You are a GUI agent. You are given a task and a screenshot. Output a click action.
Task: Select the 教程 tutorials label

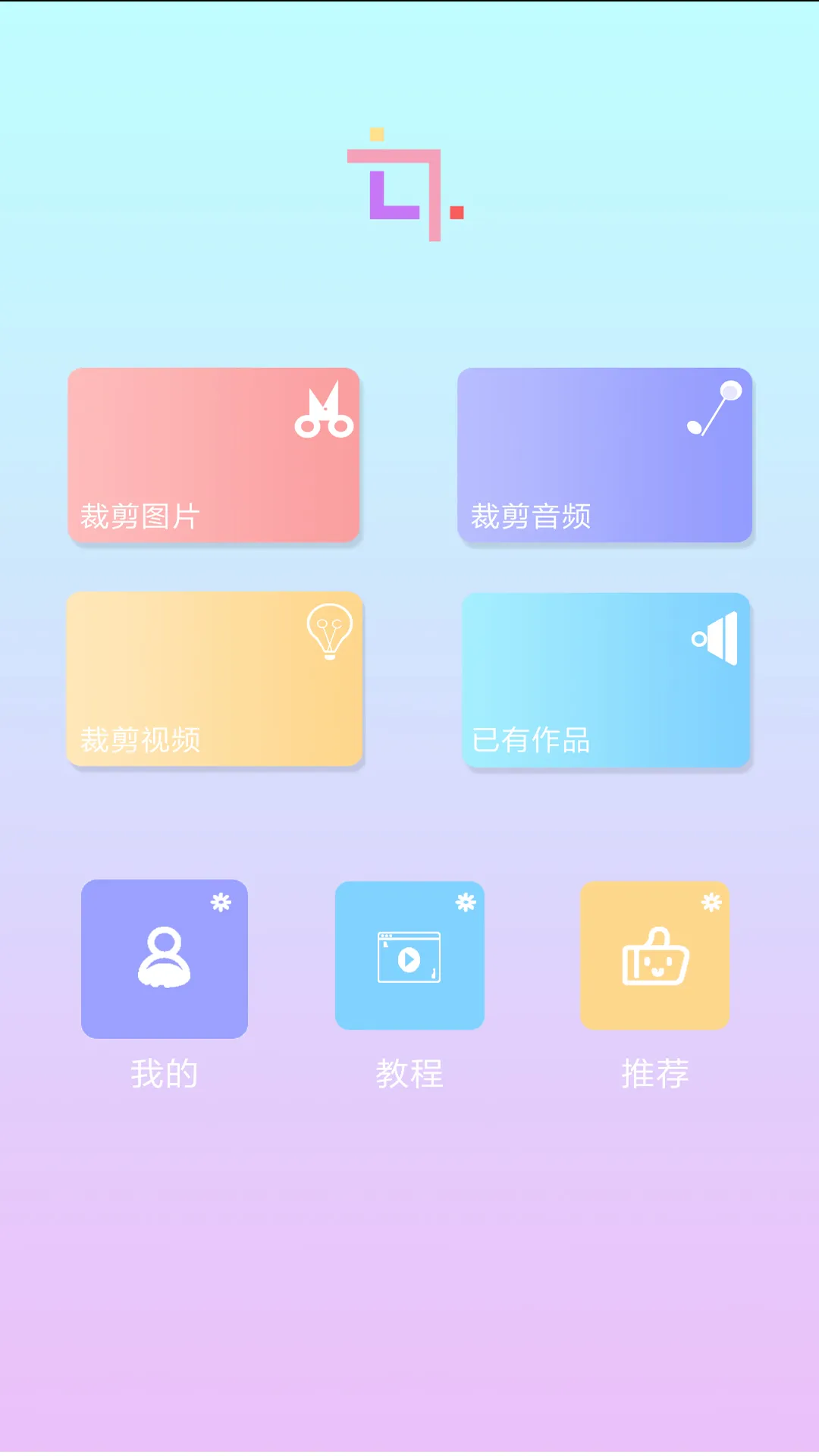click(x=409, y=1073)
